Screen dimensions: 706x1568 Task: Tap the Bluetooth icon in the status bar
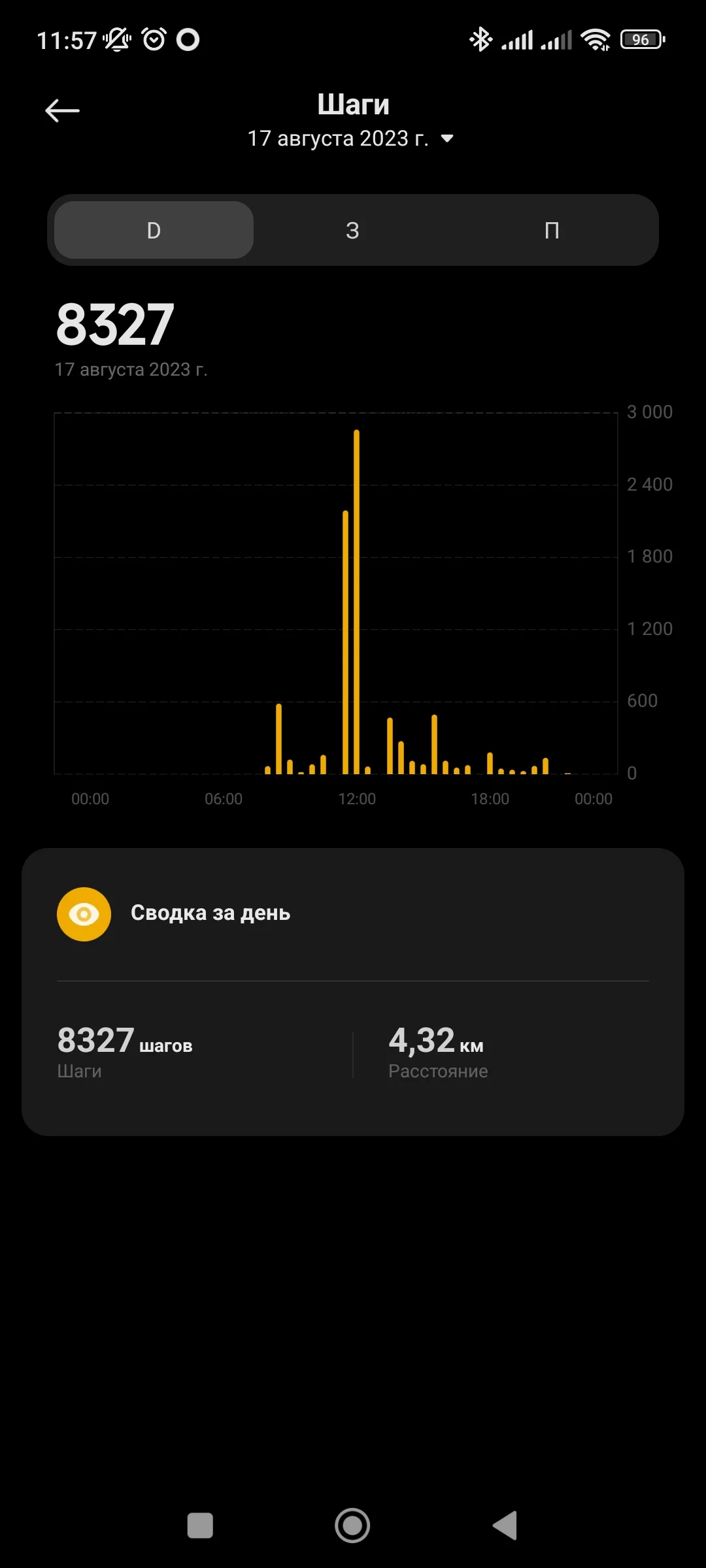pyautogui.click(x=480, y=39)
